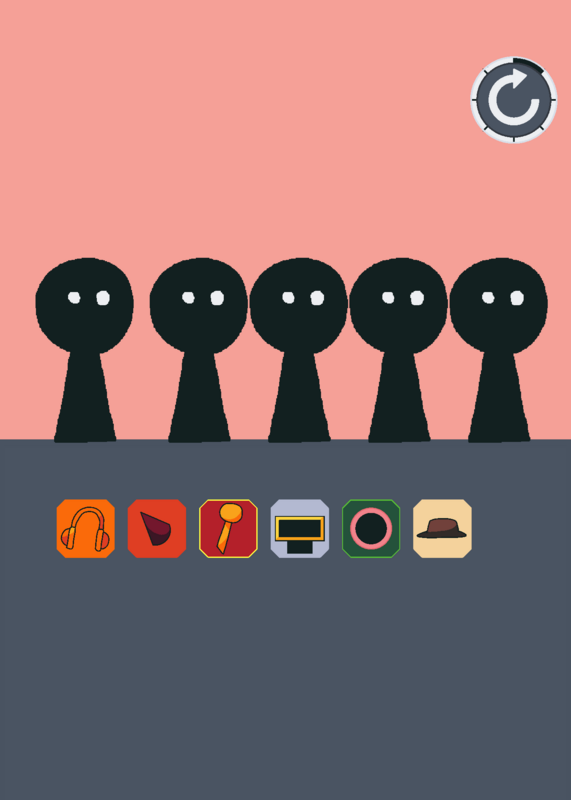Pick the yellow necktie accessory
Screen dimensions: 571x800
click(228, 529)
